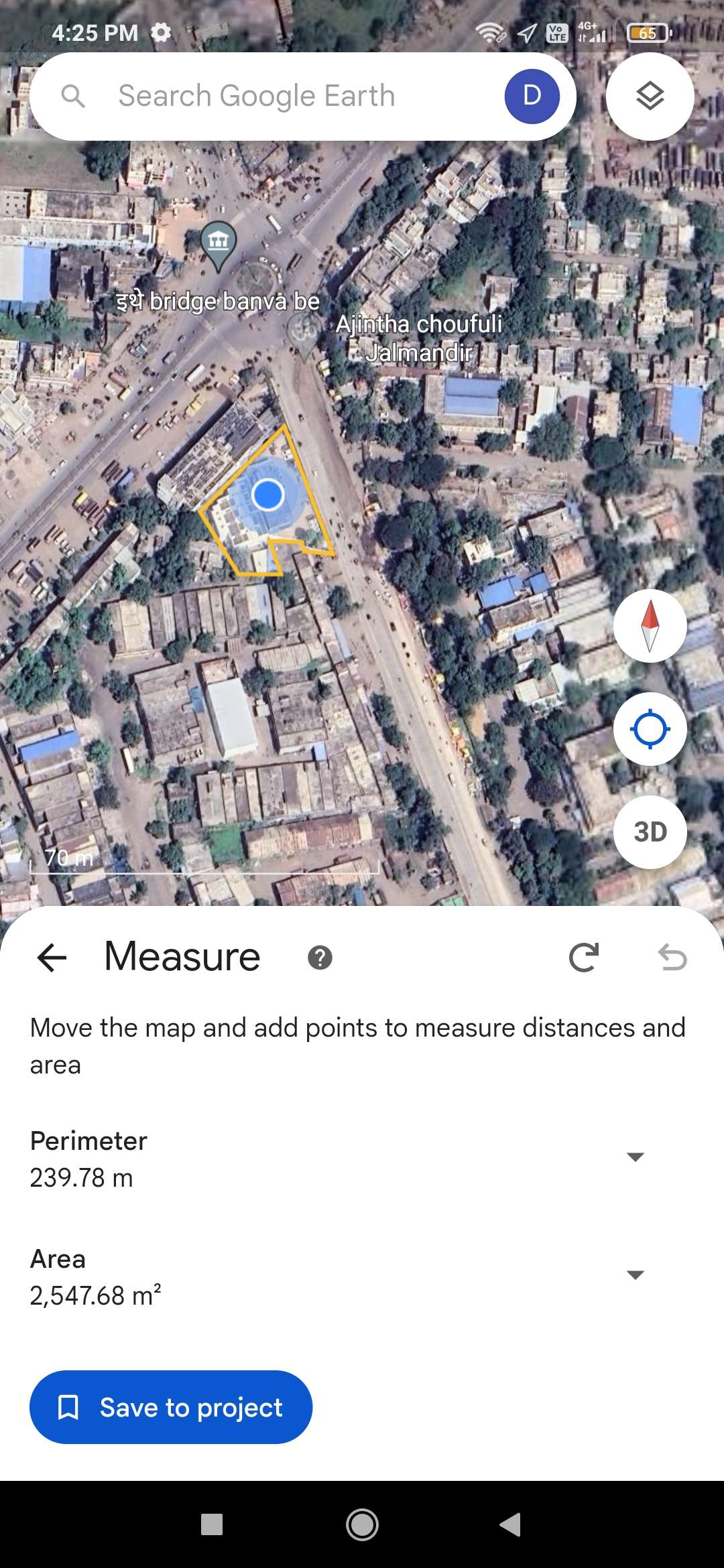Expand the Area units dropdown
This screenshot has height=1568, width=724.
[x=635, y=1275]
